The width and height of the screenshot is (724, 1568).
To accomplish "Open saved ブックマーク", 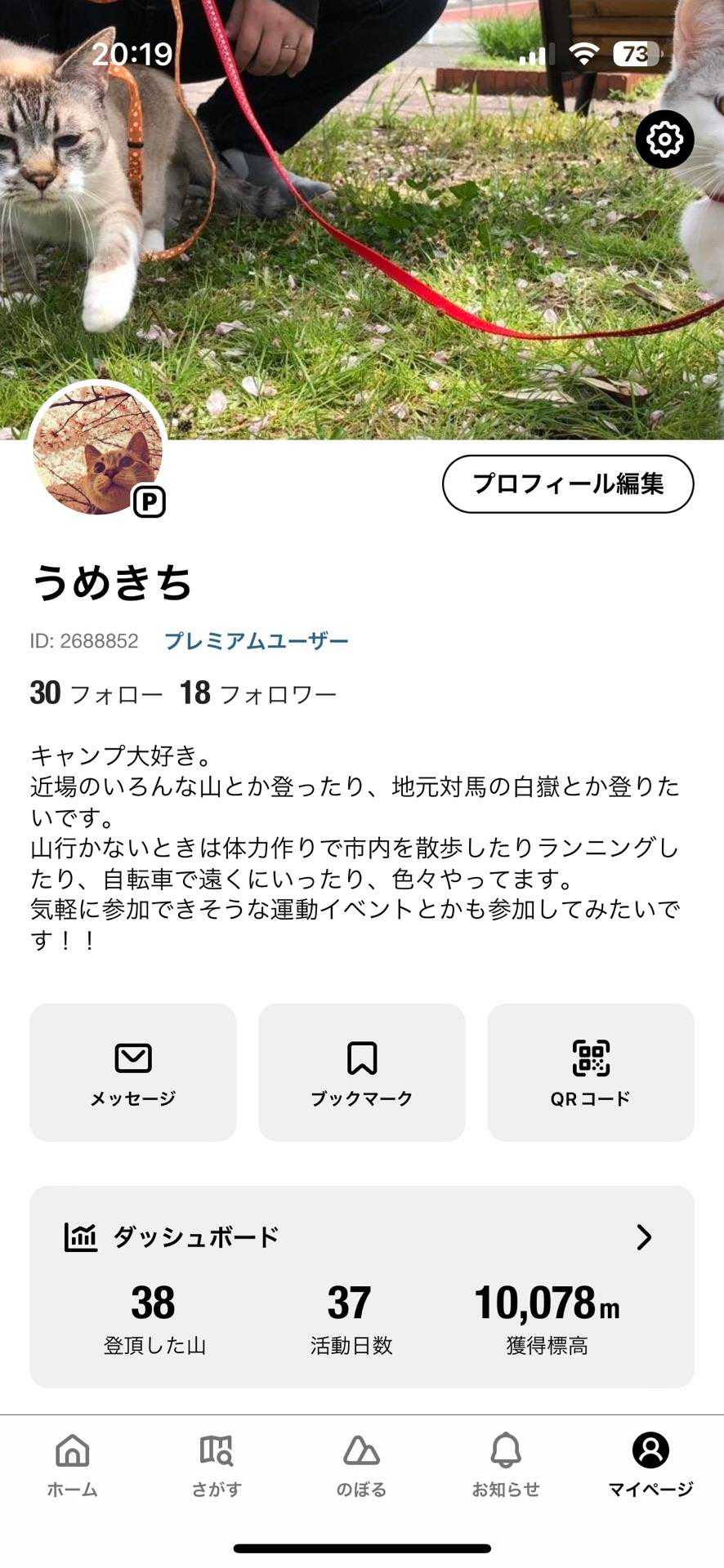I will point(362,1072).
